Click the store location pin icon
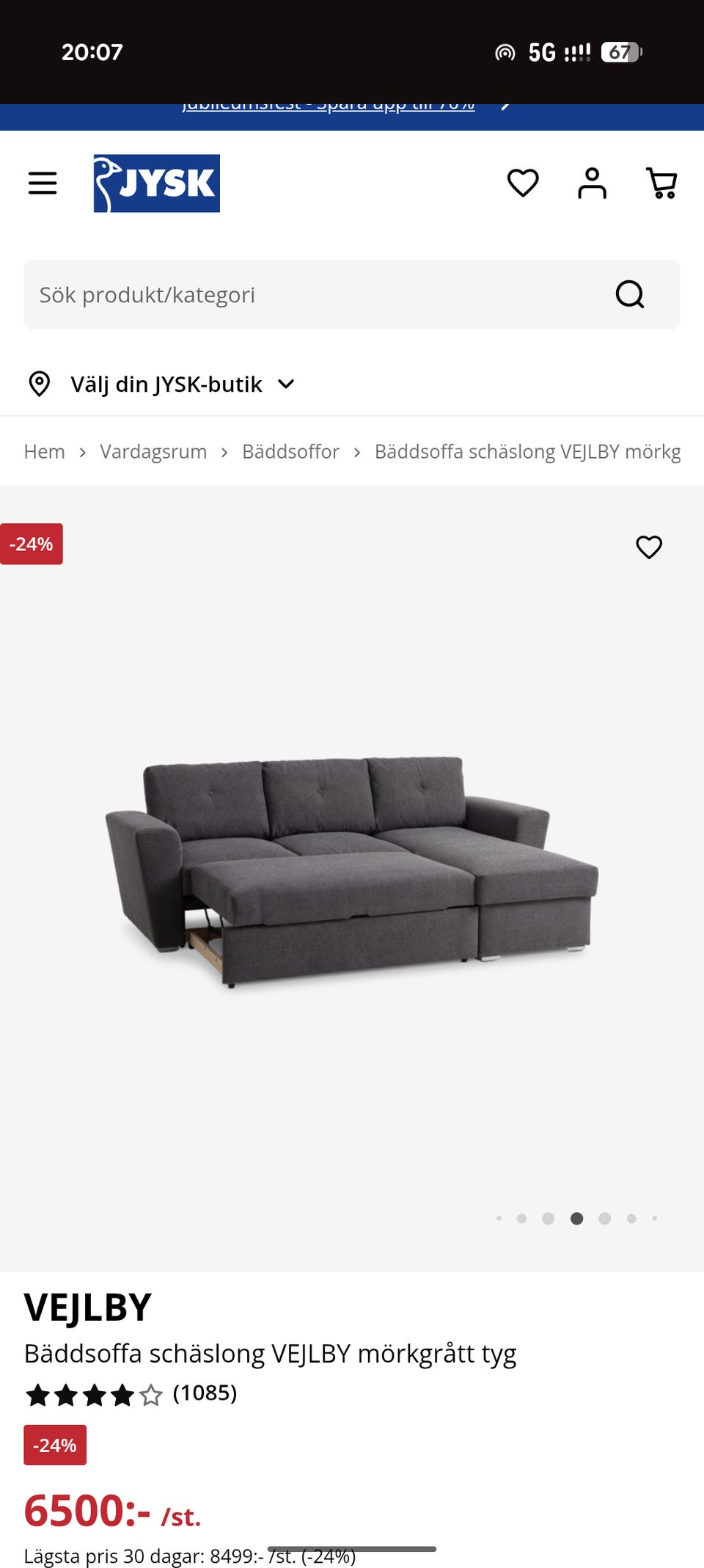This screenshot has width=704, height=1568. tap(39, 383)
